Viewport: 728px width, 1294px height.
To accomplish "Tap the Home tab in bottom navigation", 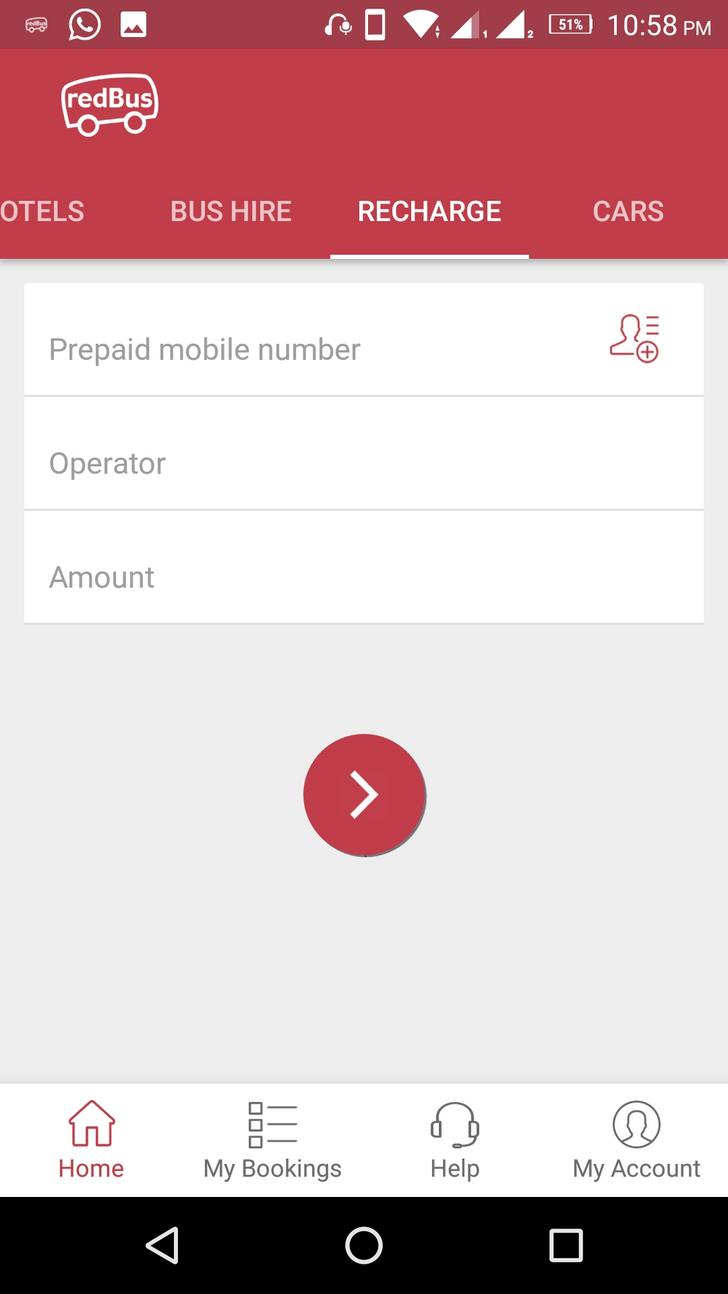I will (x=91, y=1140).
